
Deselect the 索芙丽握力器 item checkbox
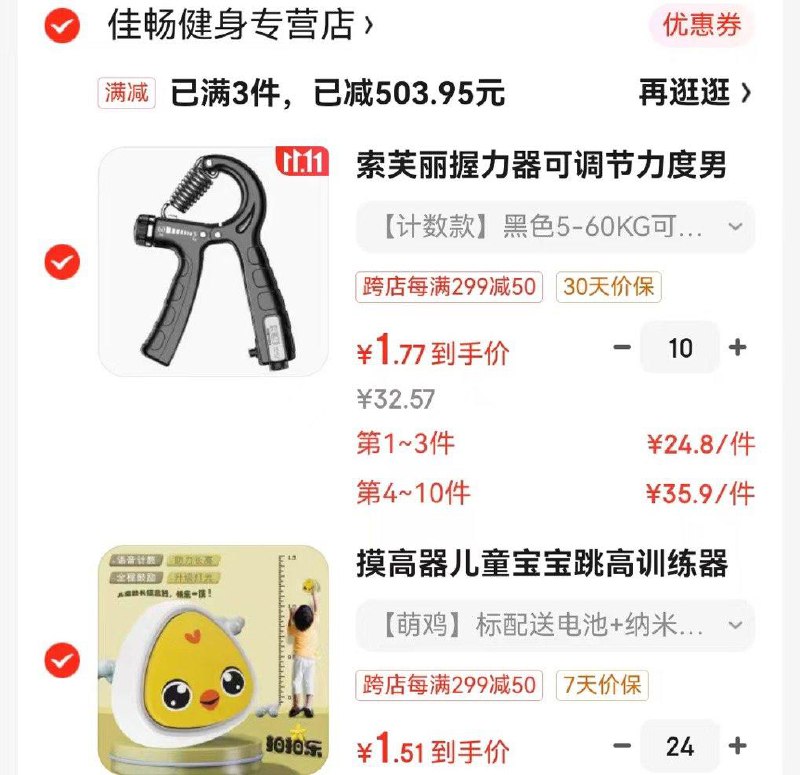tap(62, 262)
